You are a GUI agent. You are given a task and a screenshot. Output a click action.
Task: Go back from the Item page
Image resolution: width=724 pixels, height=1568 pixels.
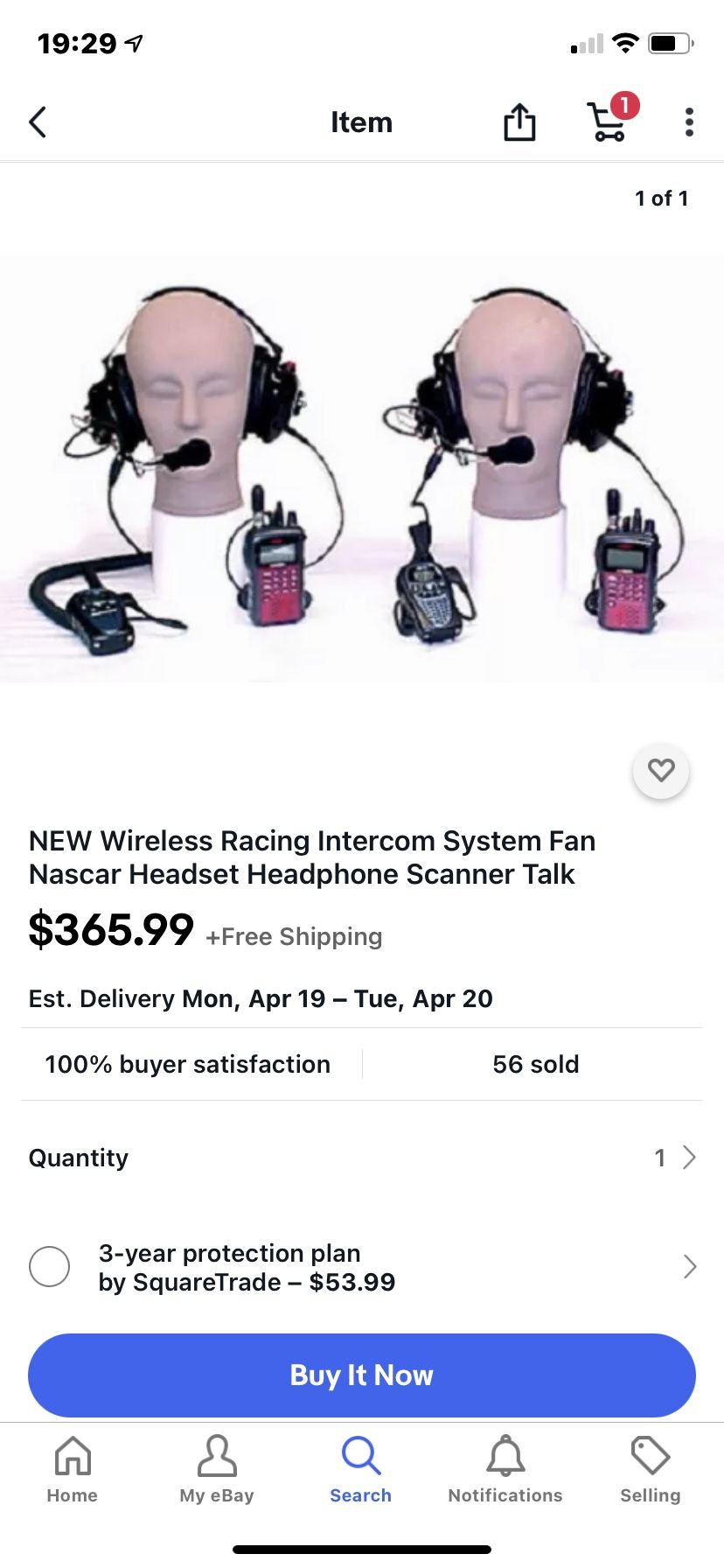point(38,122)
